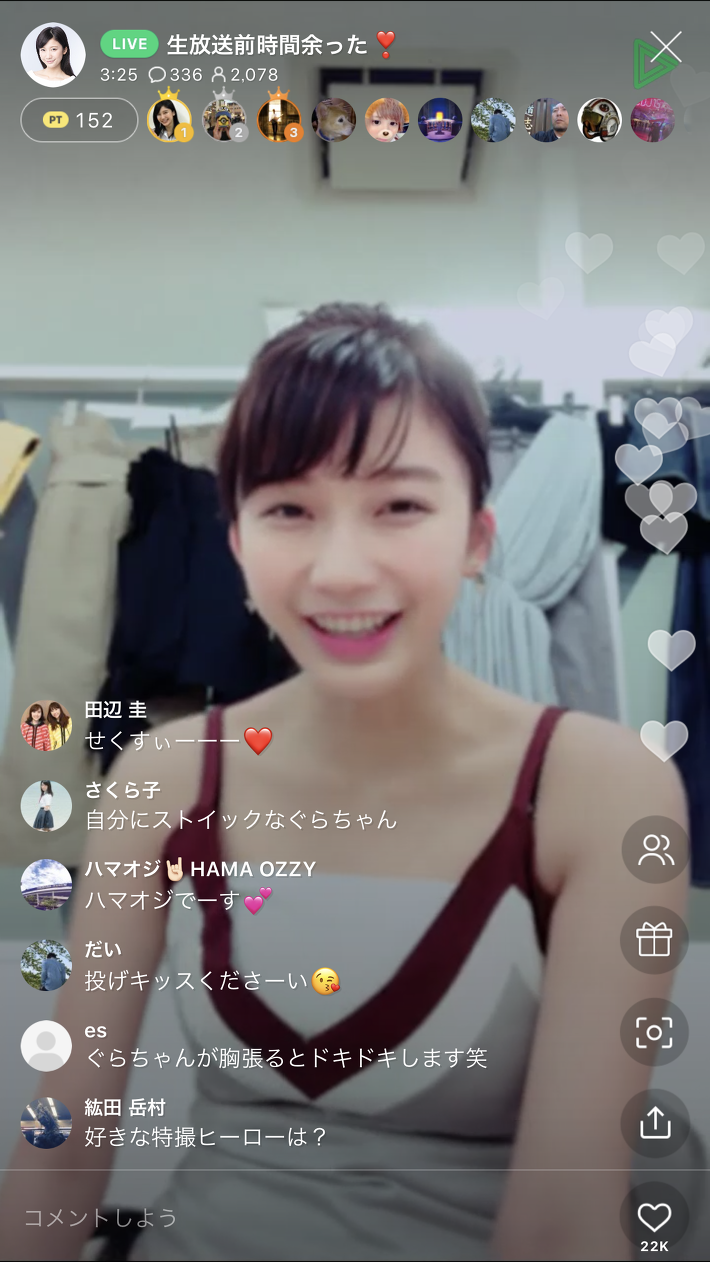View the rank 1 supporter avatar
The image size is (710, 1262).
click(169, 119)
